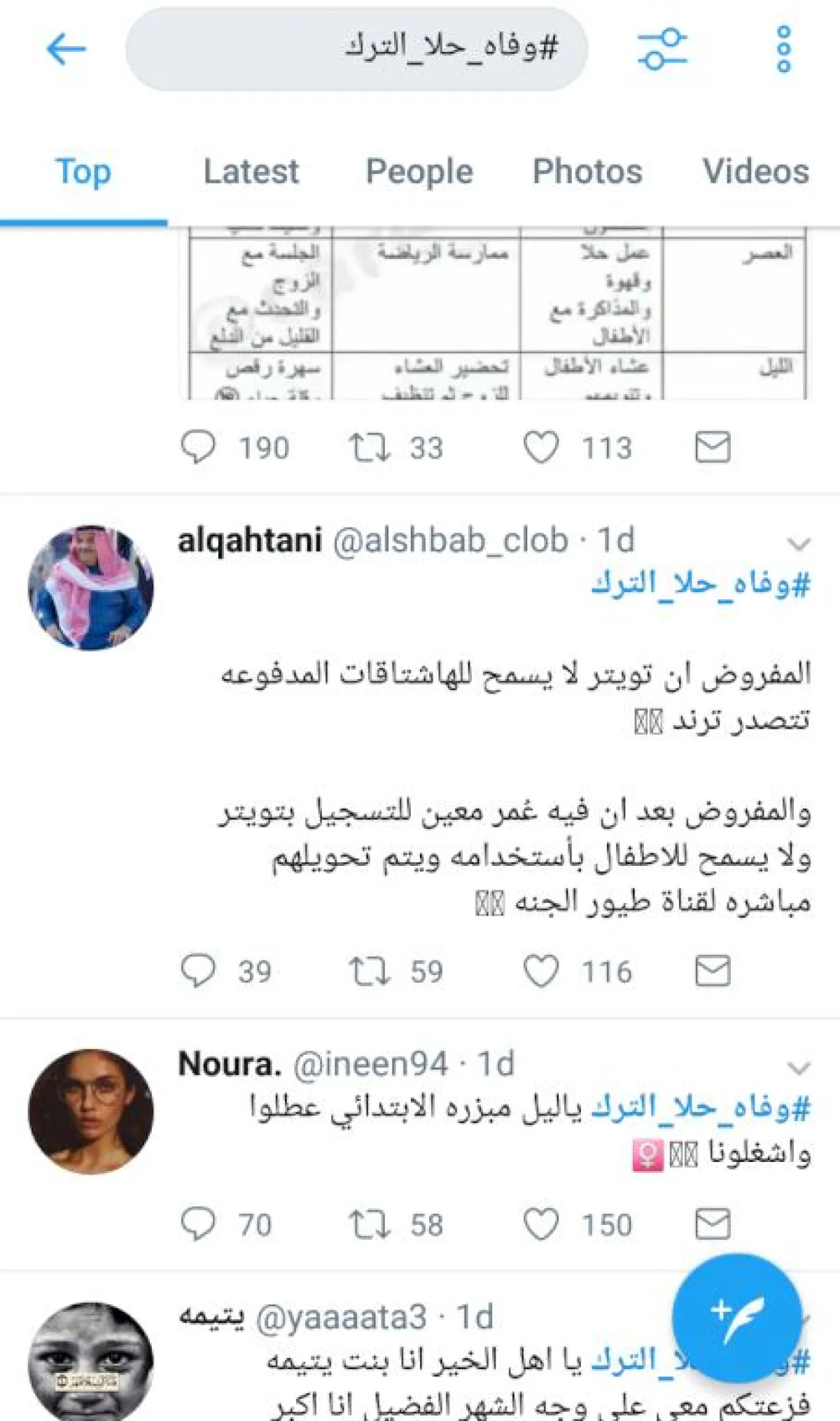840x1421 pixels.
Task: Go back with the arrow icon
Action: (66, 49)
